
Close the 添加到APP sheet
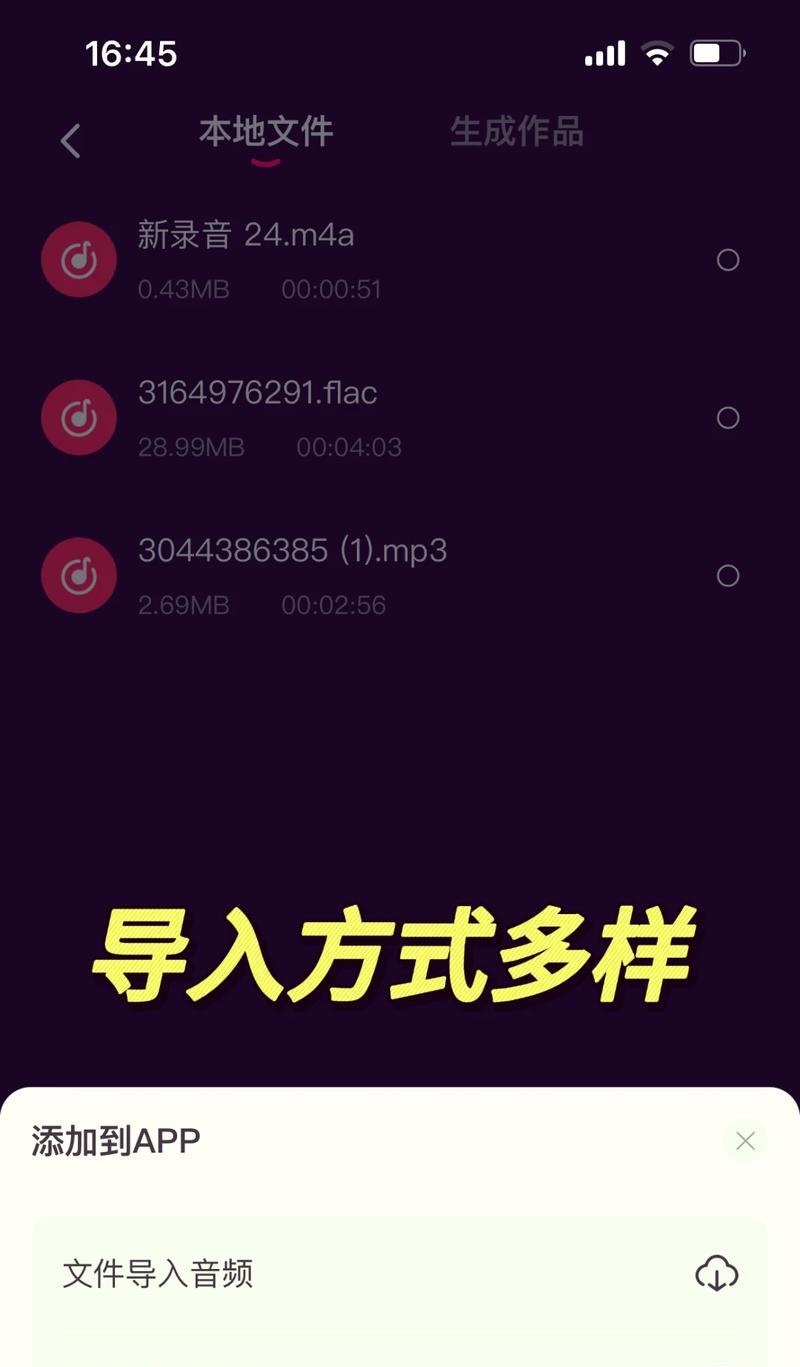click(745, 1141)
